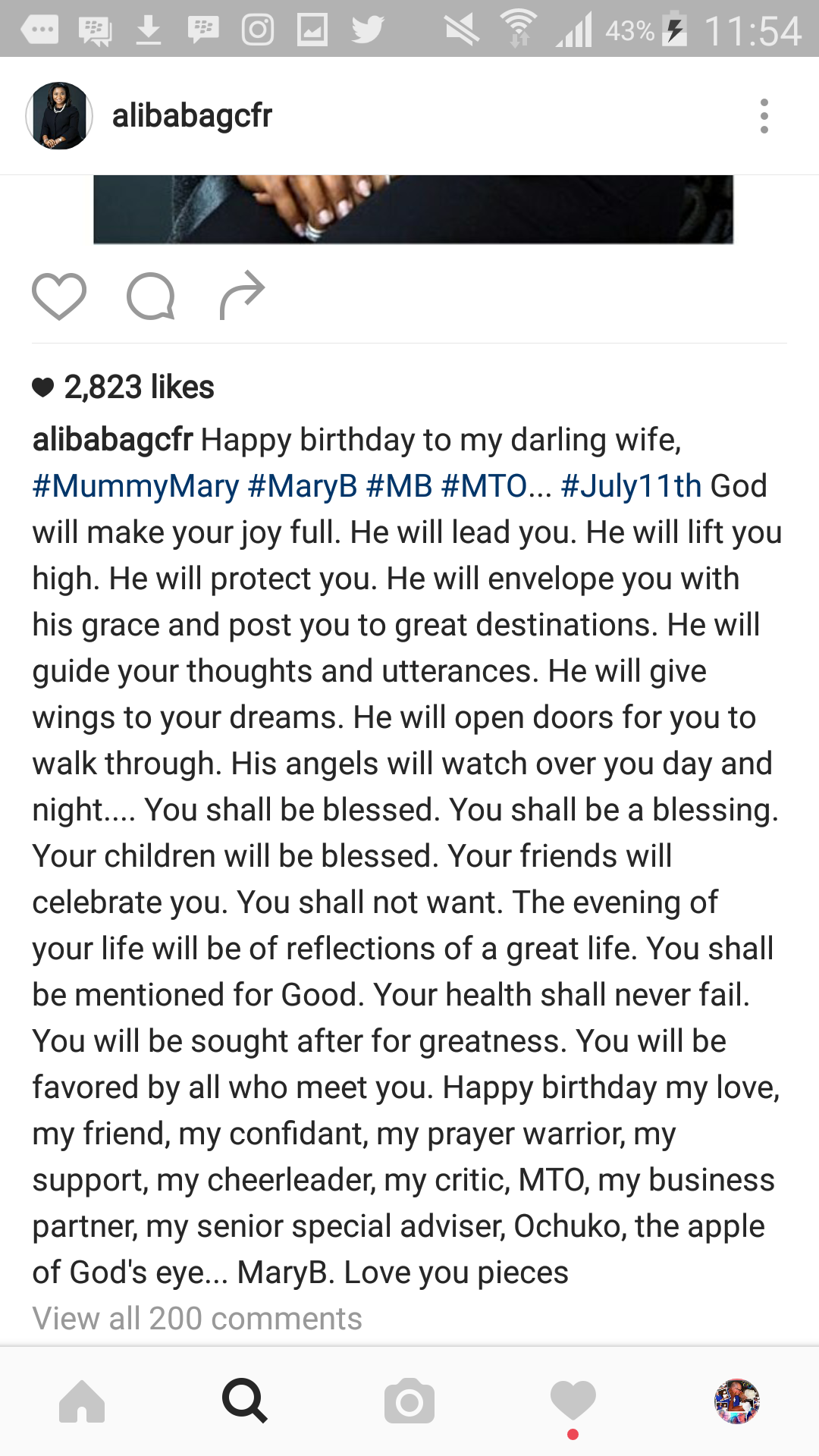View all 200 comments
This screenshot has width=819, height=1456.
click(197, 1319)
